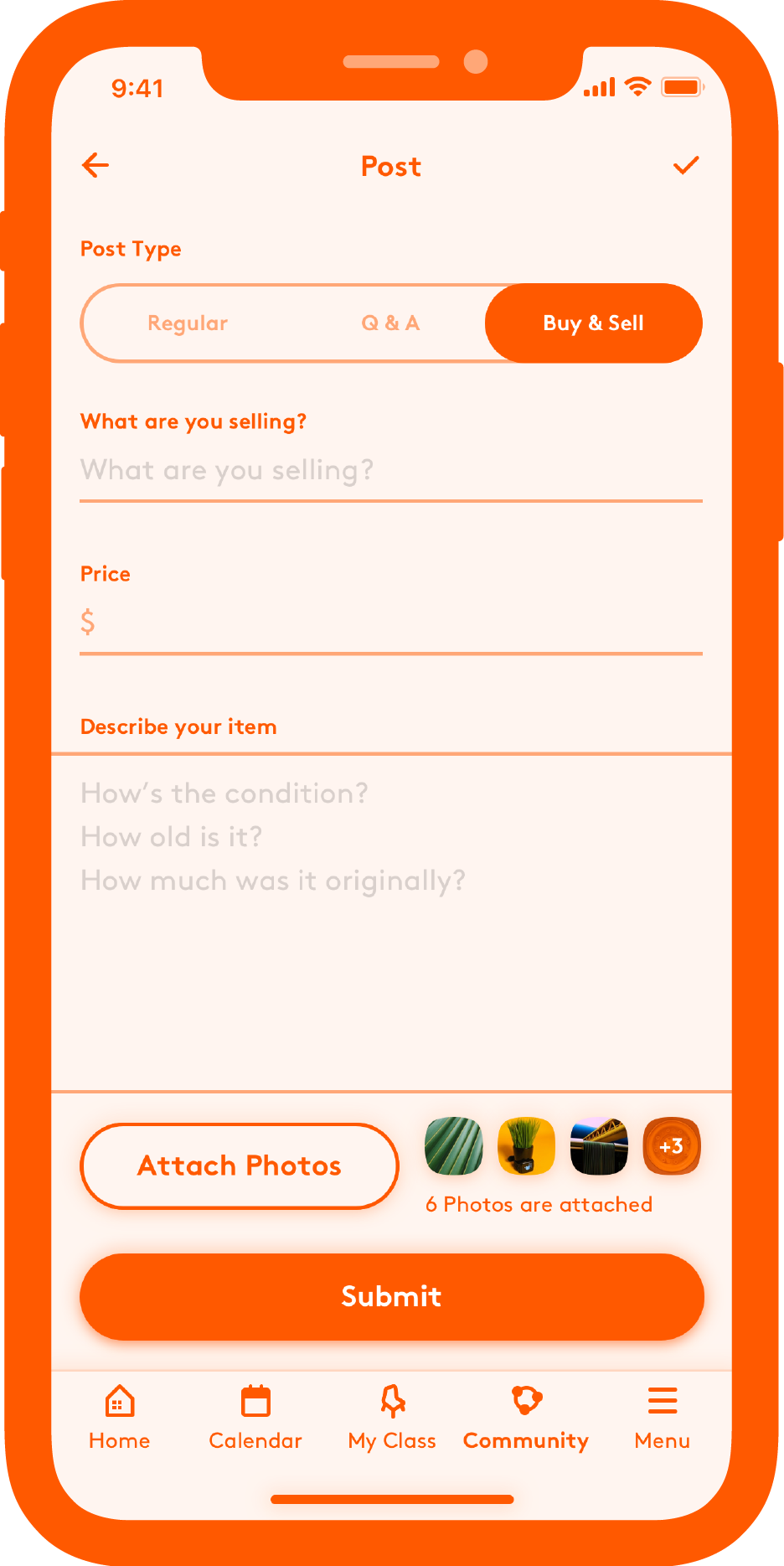Confirm the post with the checkmark icon
The width and height of the screenshot is (784, 1566).
(x=685, y=165)
